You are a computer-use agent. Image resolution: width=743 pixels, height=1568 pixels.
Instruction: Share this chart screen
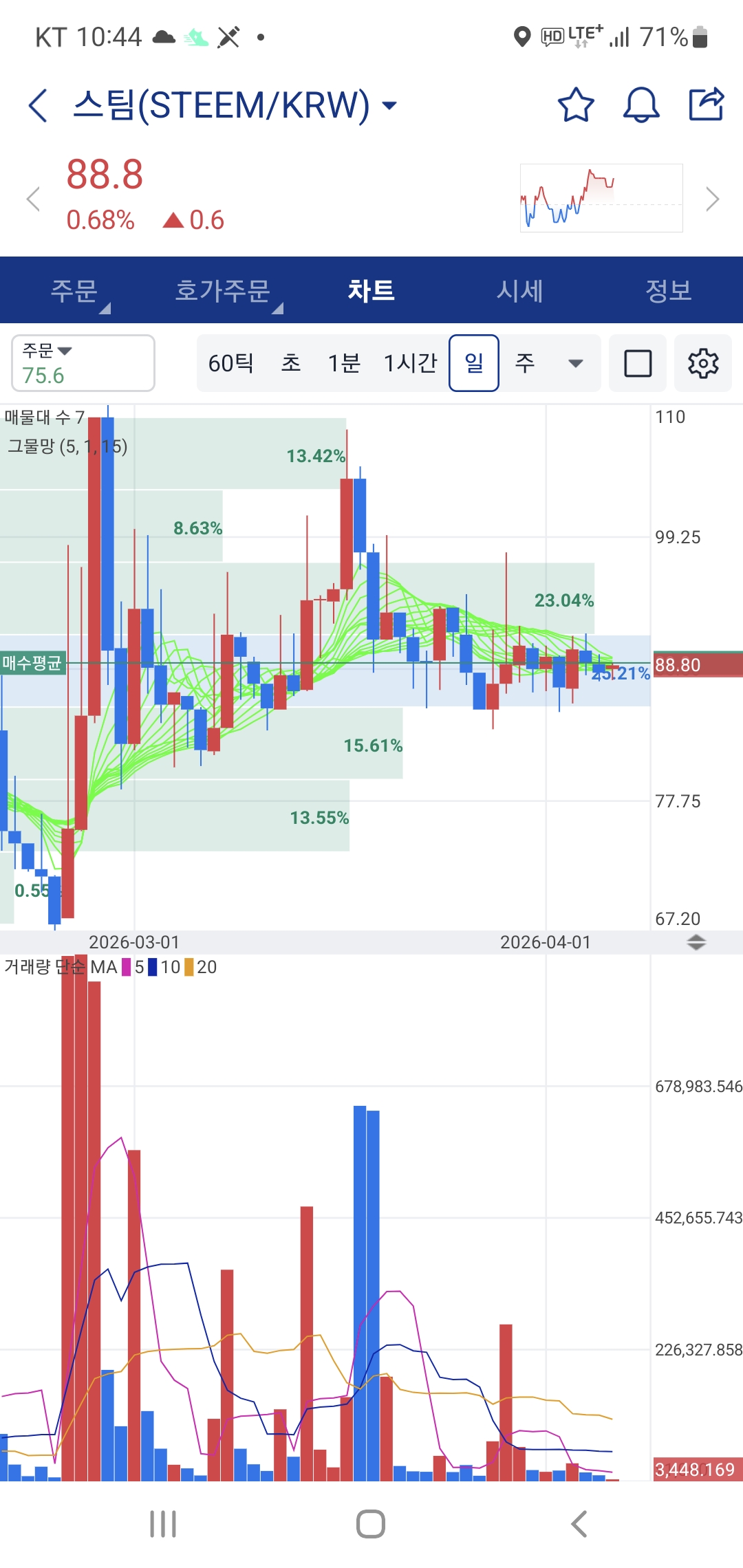coord(707,105)
